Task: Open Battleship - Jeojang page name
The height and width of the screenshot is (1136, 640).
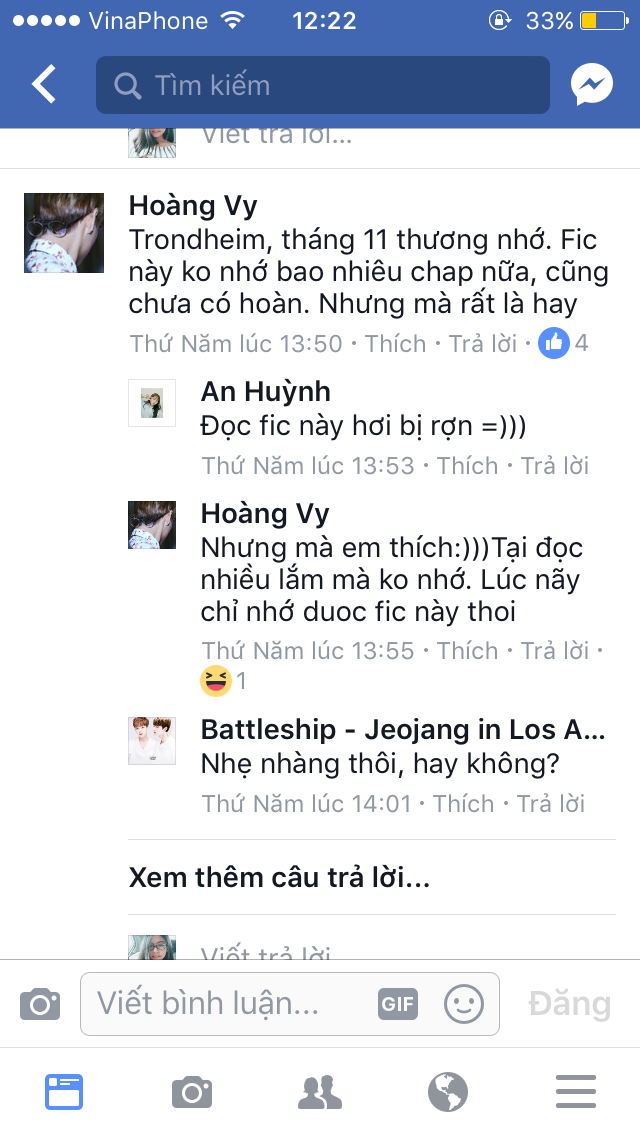Action: 403,730
